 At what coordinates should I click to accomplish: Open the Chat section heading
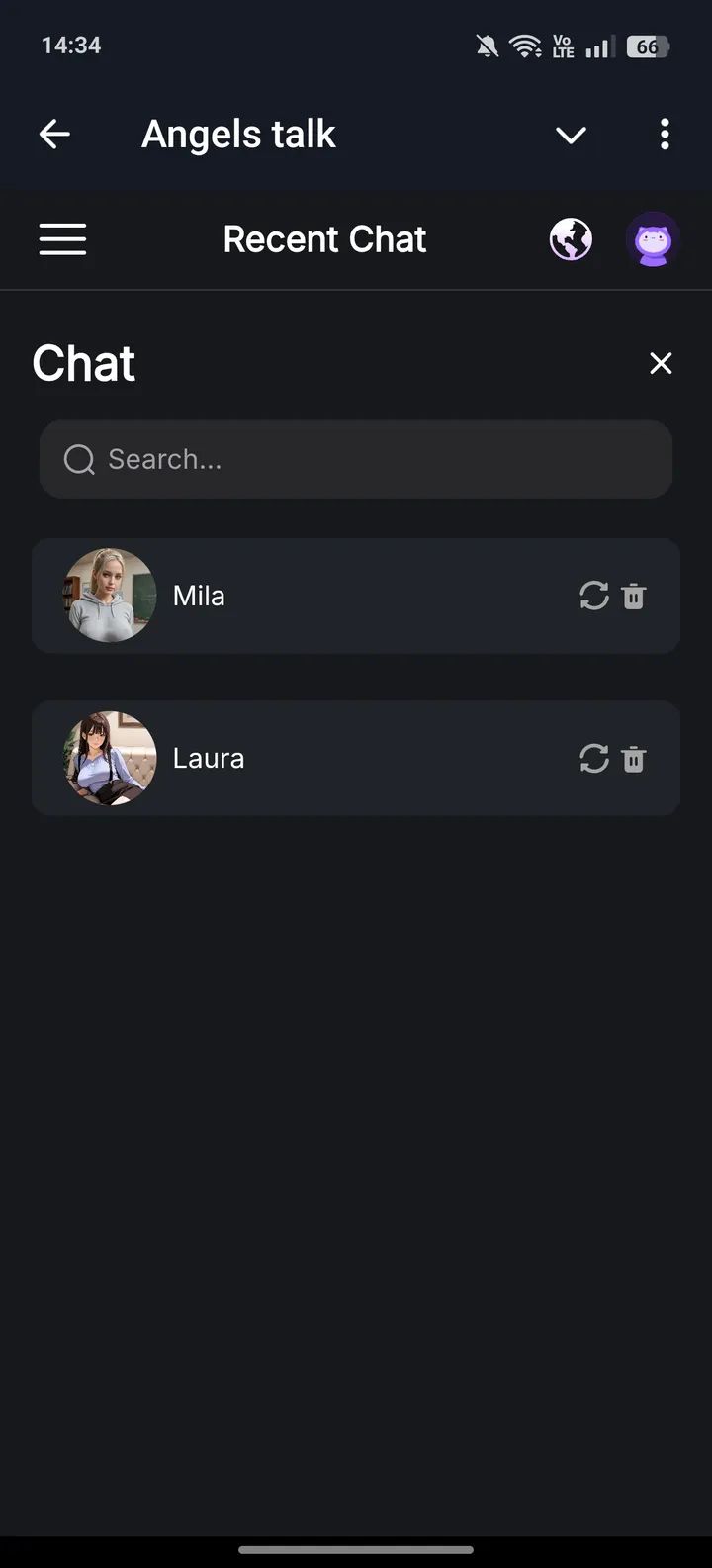[83, 363]
